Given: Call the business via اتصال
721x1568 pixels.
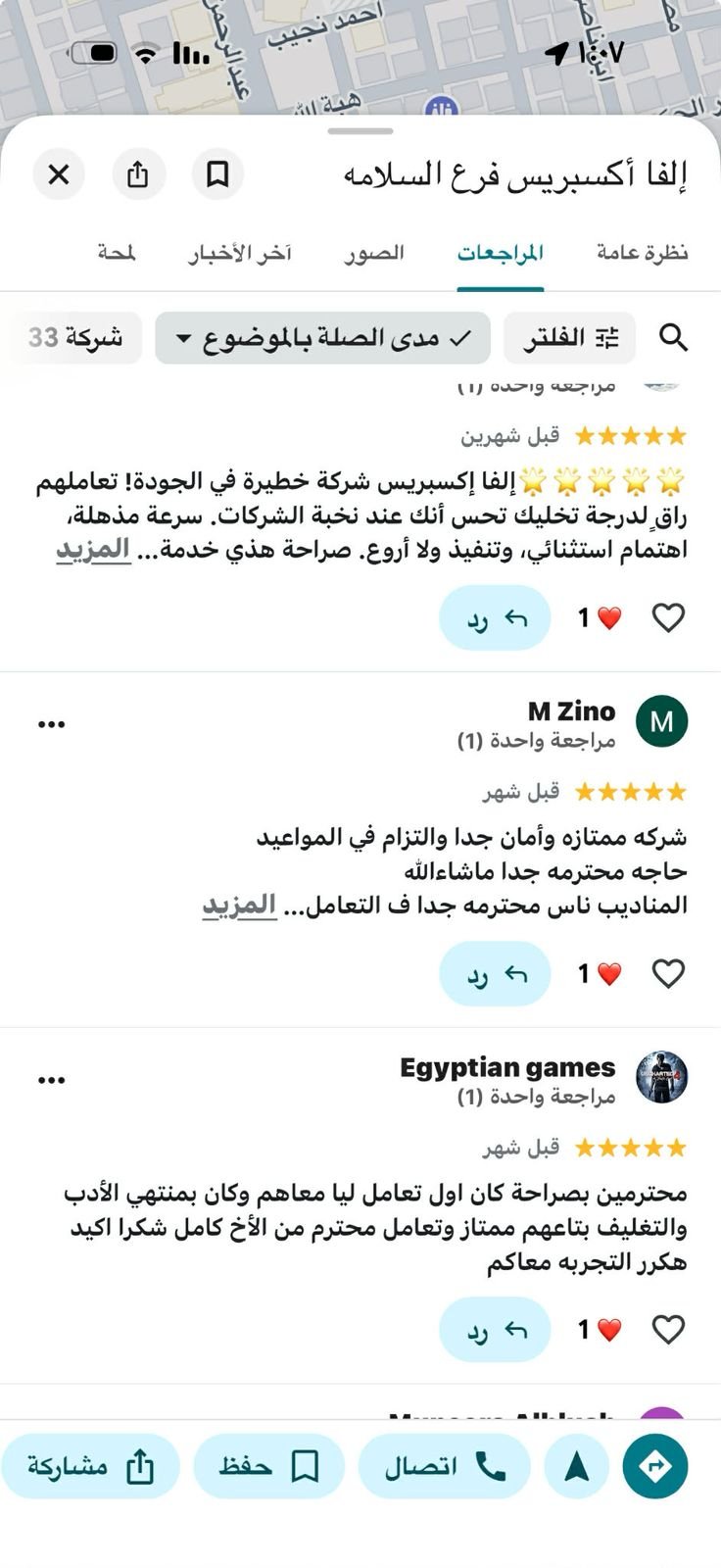Looking at the screenshot, I should click(x=445, y=1466).
